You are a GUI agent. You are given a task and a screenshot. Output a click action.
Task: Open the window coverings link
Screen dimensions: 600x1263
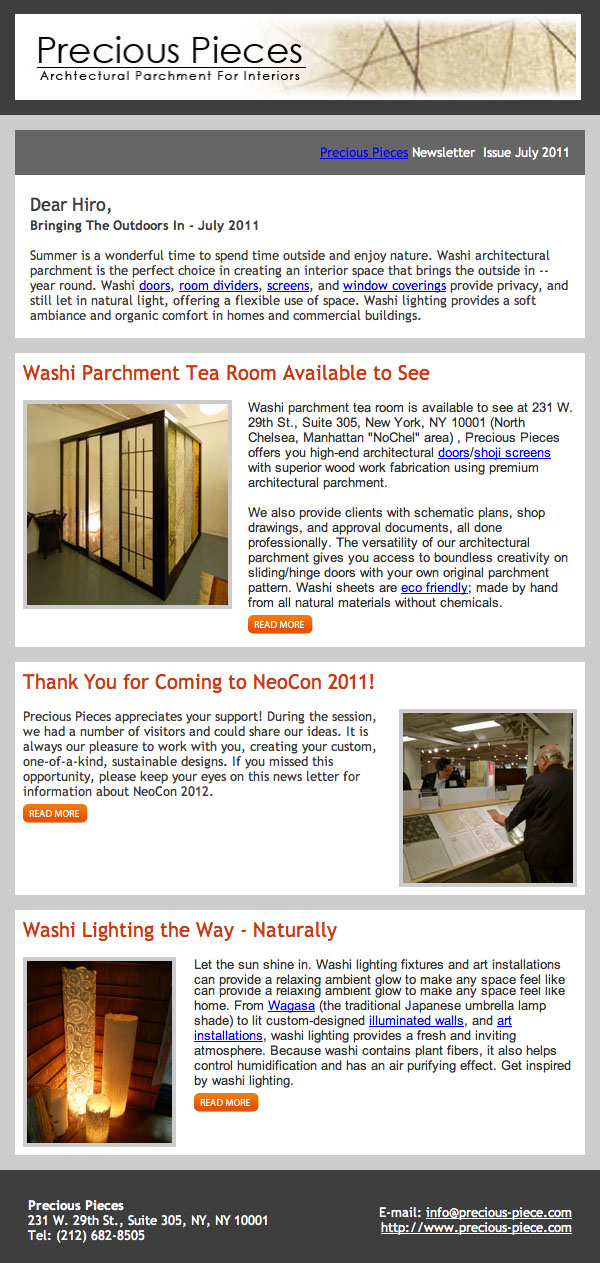click(x=394, y=286)
